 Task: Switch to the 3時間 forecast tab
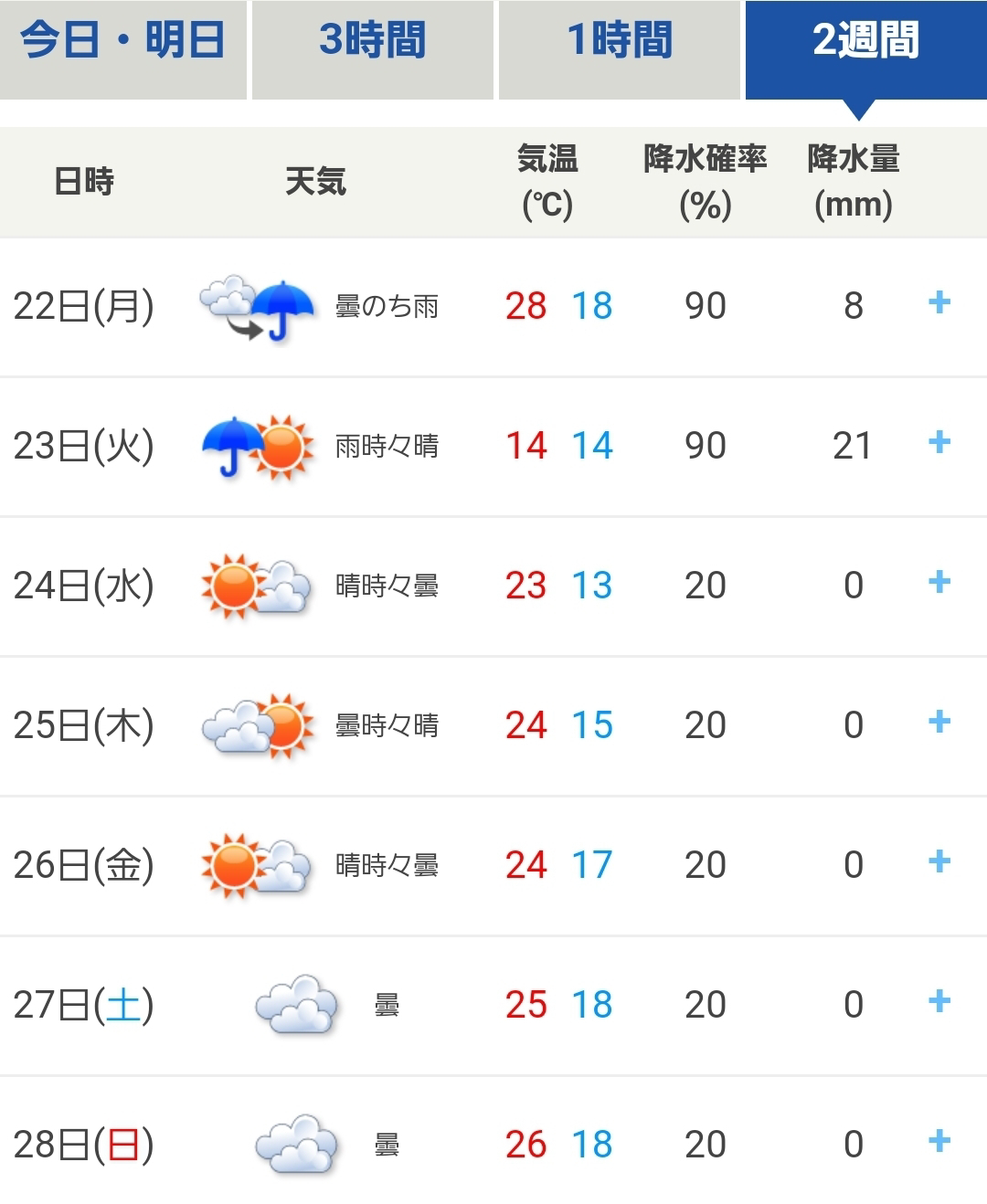pos(372,49)
